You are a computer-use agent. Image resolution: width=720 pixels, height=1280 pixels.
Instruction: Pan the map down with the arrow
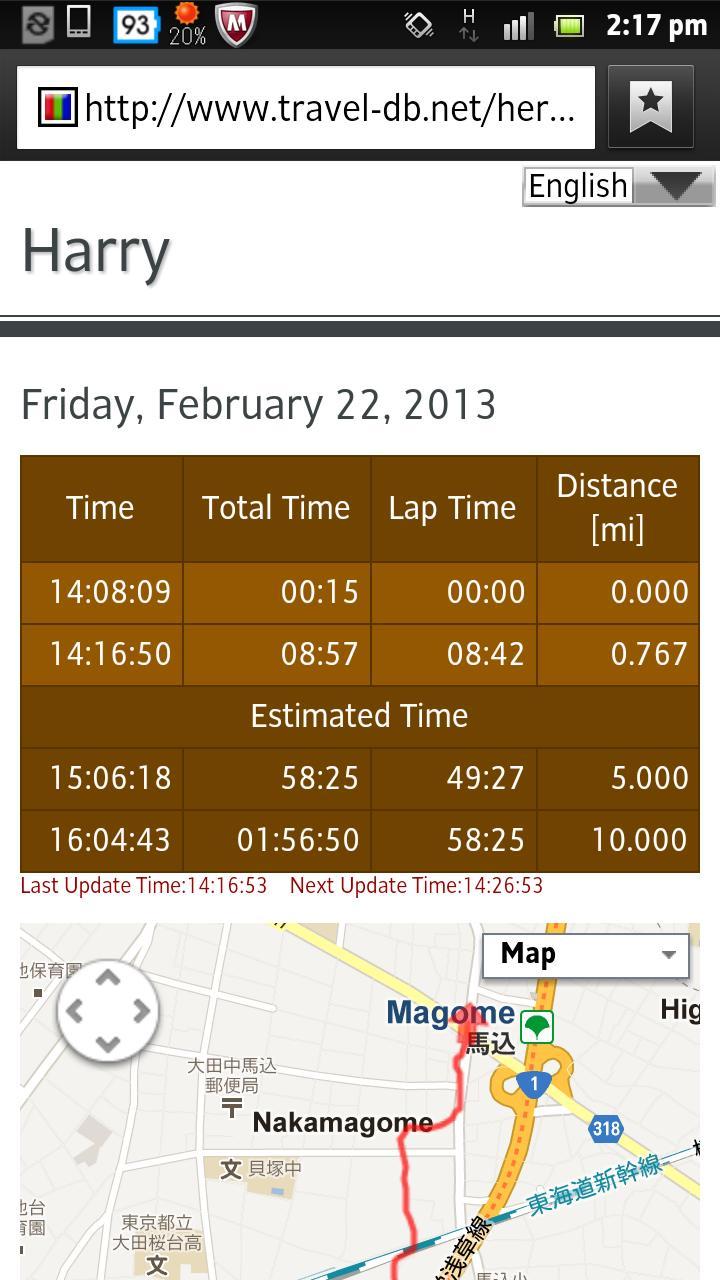[108, 1045]
